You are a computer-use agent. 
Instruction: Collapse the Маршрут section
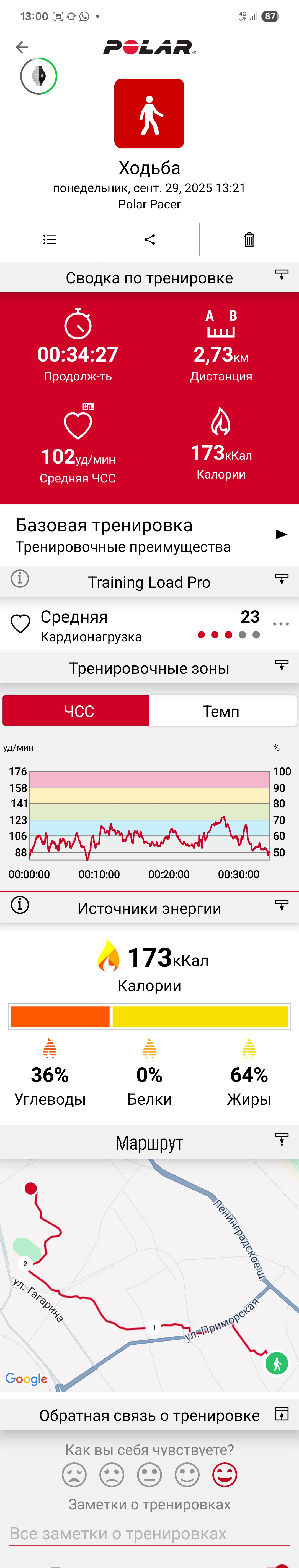click(281, 1140)
